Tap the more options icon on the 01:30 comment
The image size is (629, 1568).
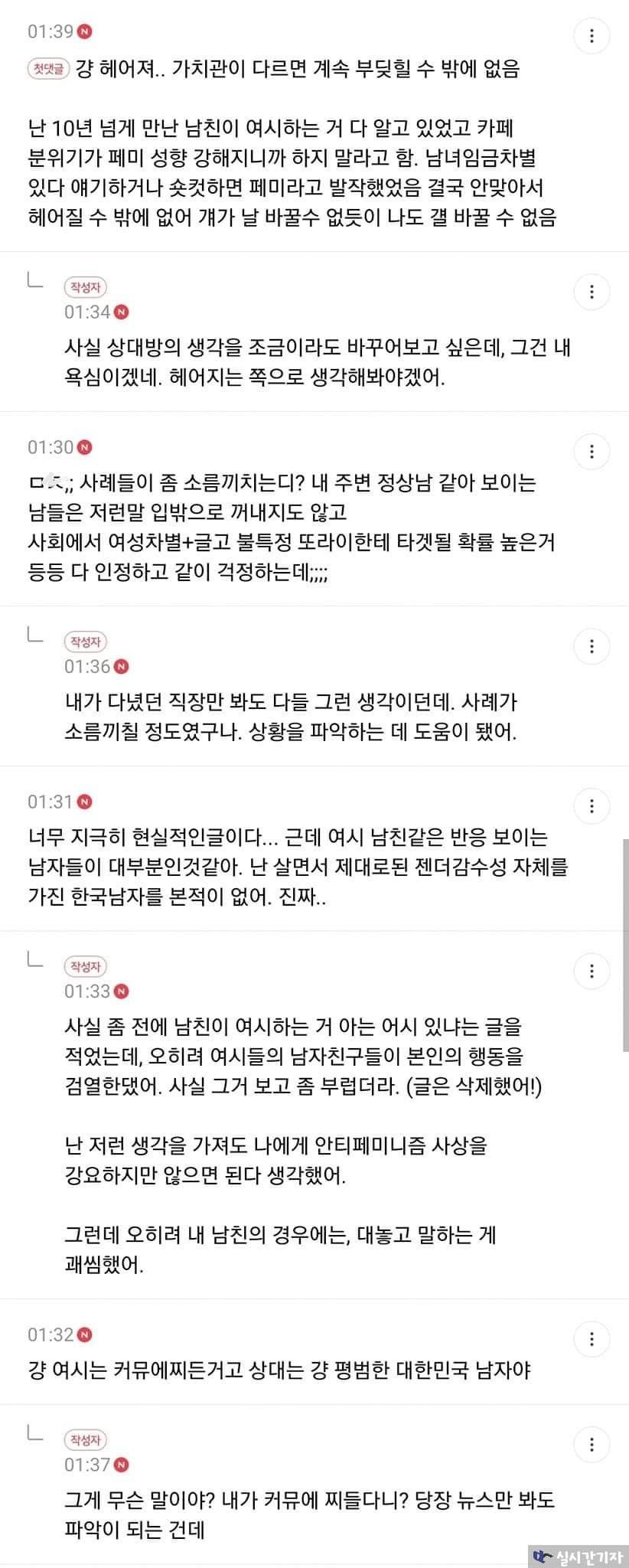[592, 451]
